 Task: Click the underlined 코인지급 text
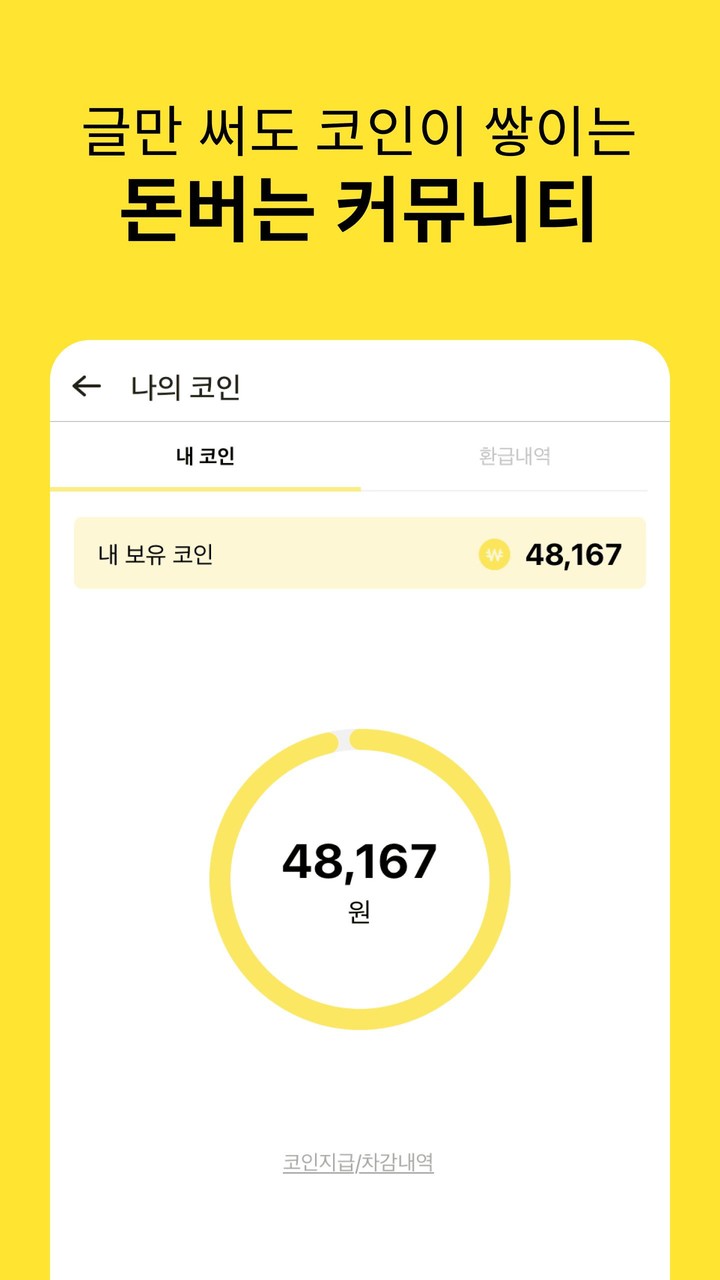(317, 1164)
